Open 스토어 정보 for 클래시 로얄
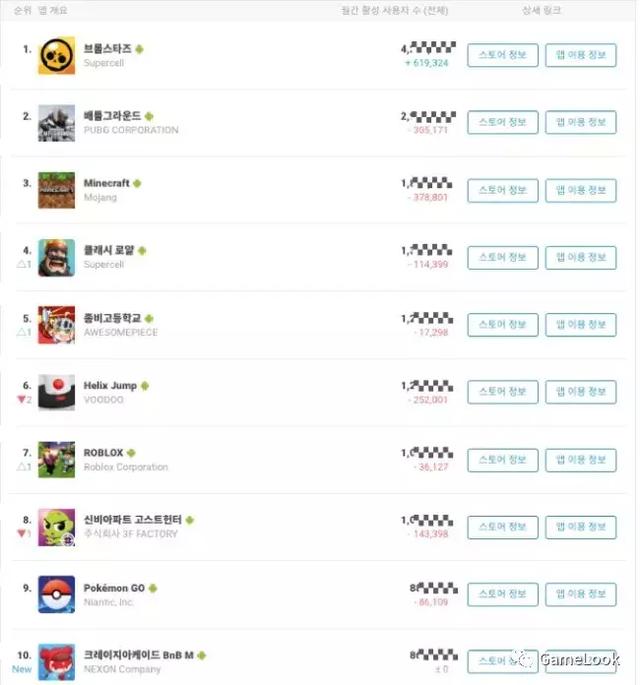640x685 pixels. [502, 257]
